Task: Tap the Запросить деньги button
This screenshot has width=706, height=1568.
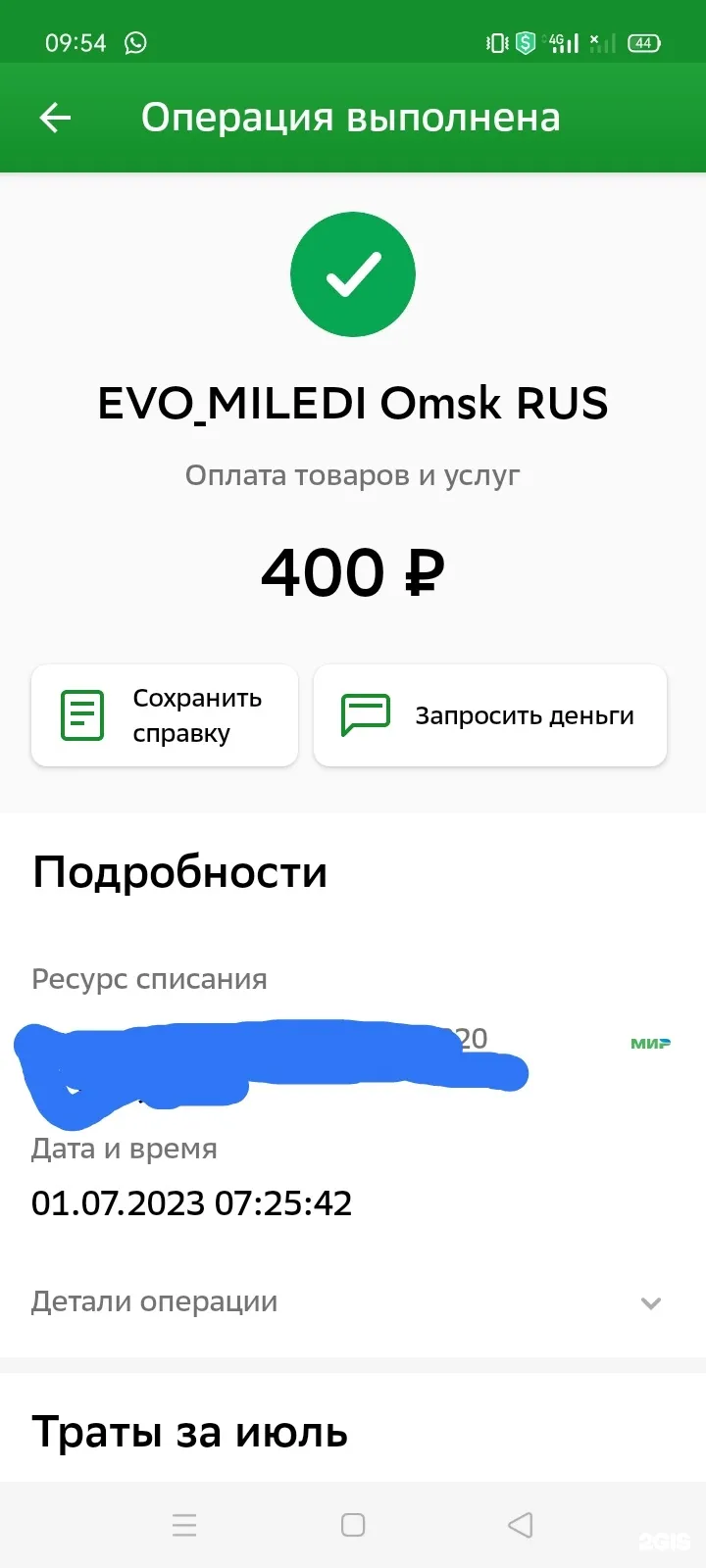Action: click(490, 715)
